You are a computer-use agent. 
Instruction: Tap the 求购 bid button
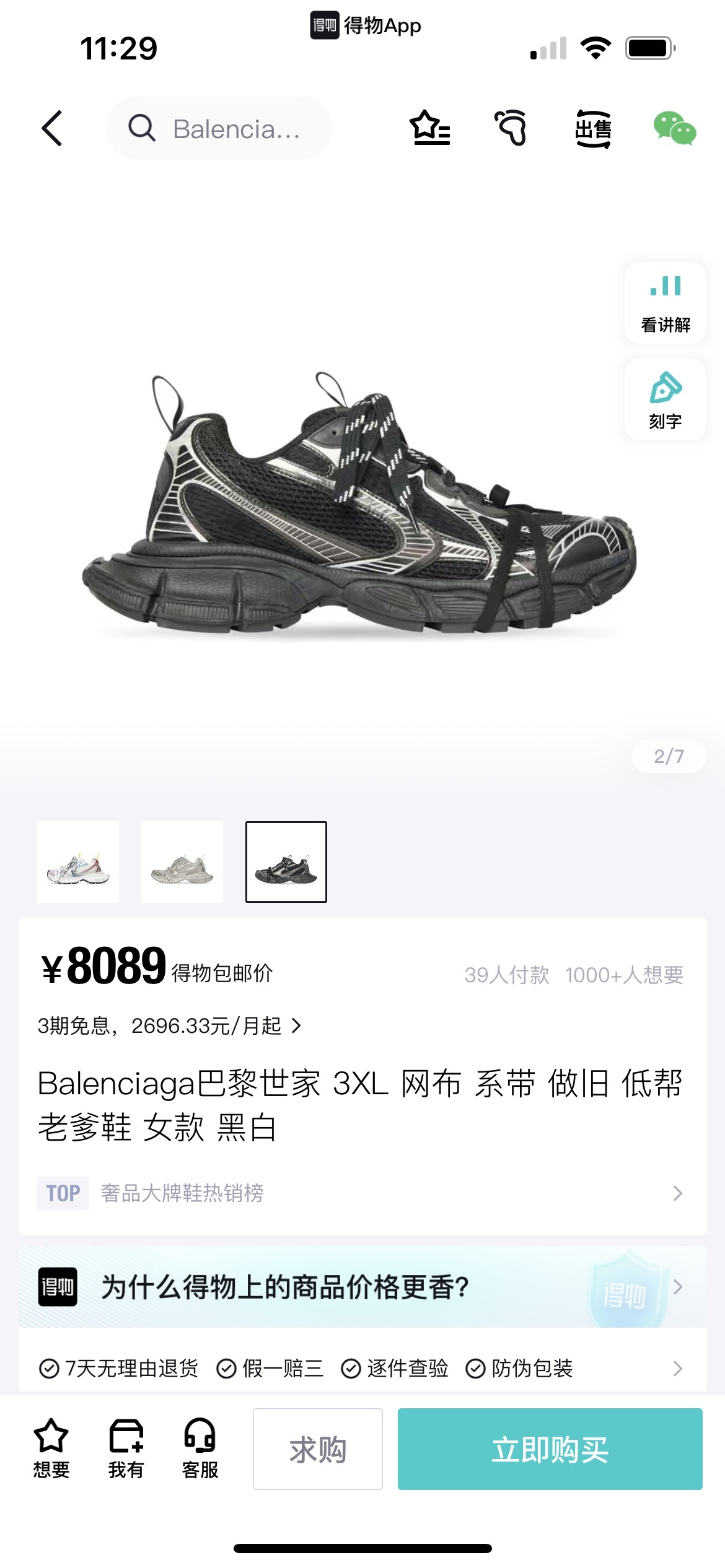click(317, 1449)
